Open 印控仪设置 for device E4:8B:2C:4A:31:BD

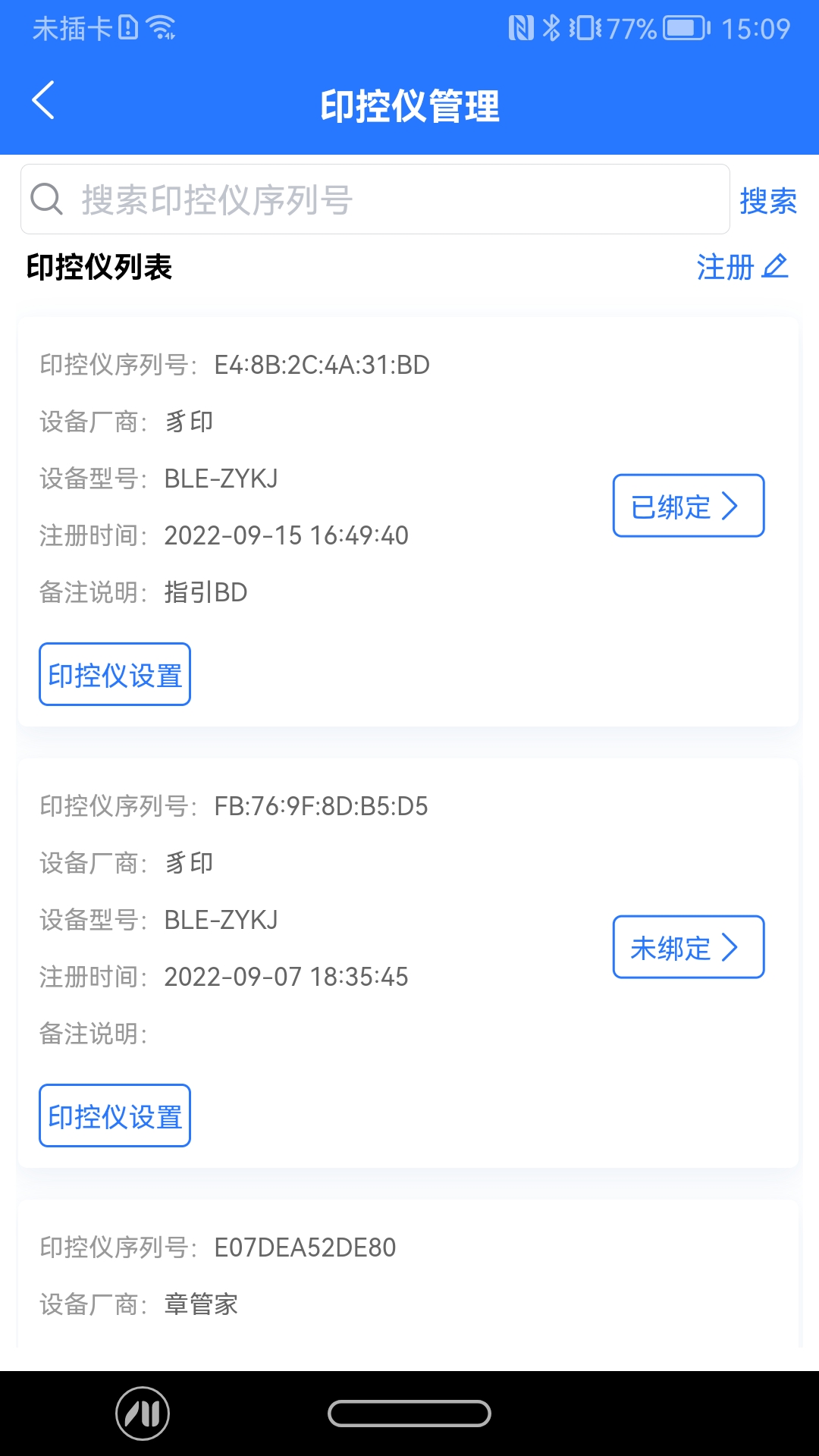point(115,674)
